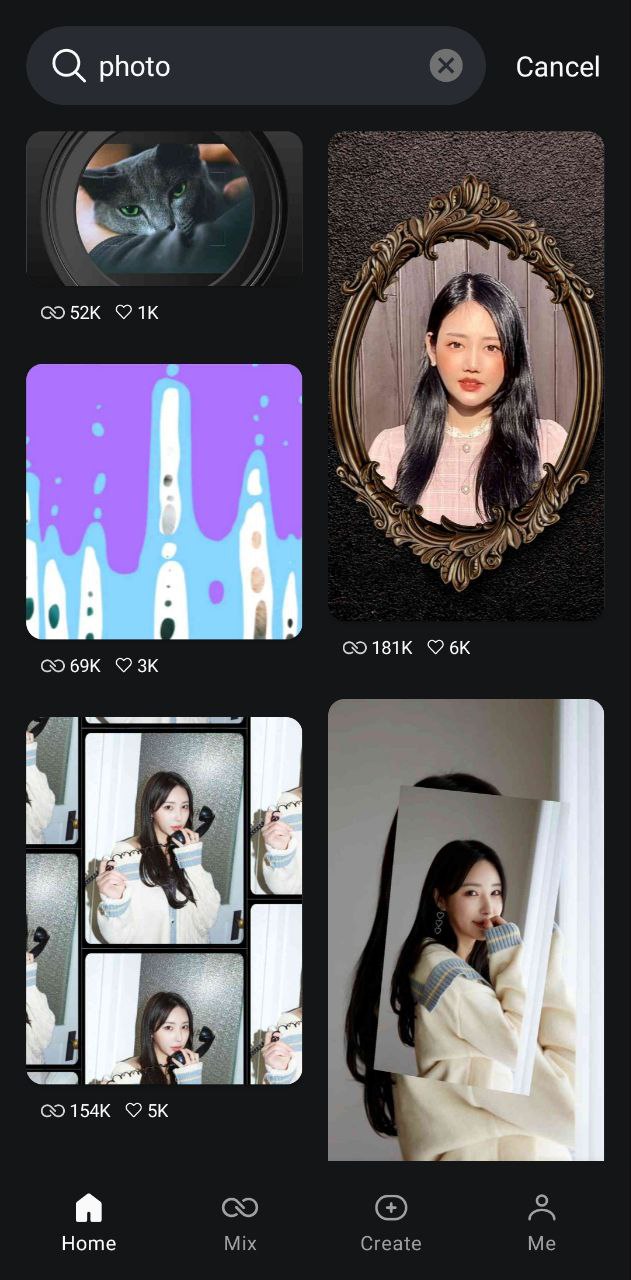Open the purple dripping paint template
This screenshot has width=631, height=1280.
pos(164,501)
